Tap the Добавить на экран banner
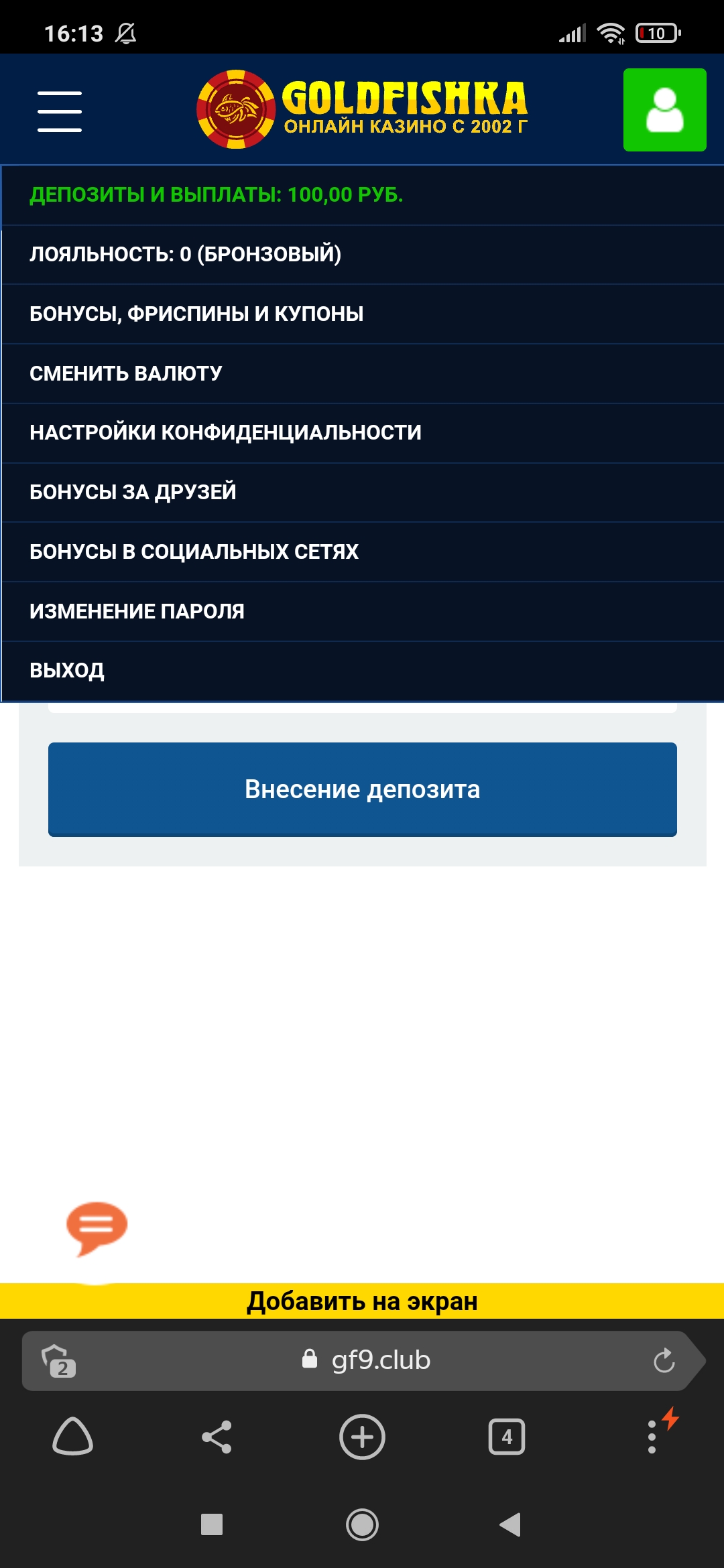The image size is (724, 1568). click(x=362, y=1301)
